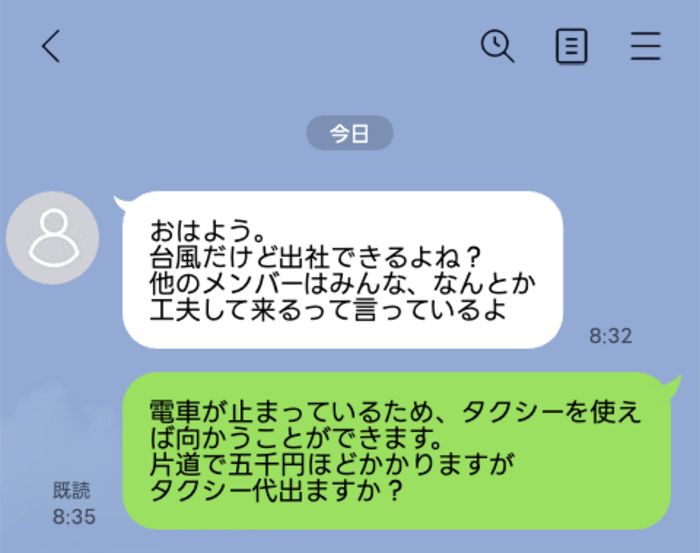Search within this chat
Viewport: 700px width, 553px height.
pyautogui.click(x=497, y=46)
